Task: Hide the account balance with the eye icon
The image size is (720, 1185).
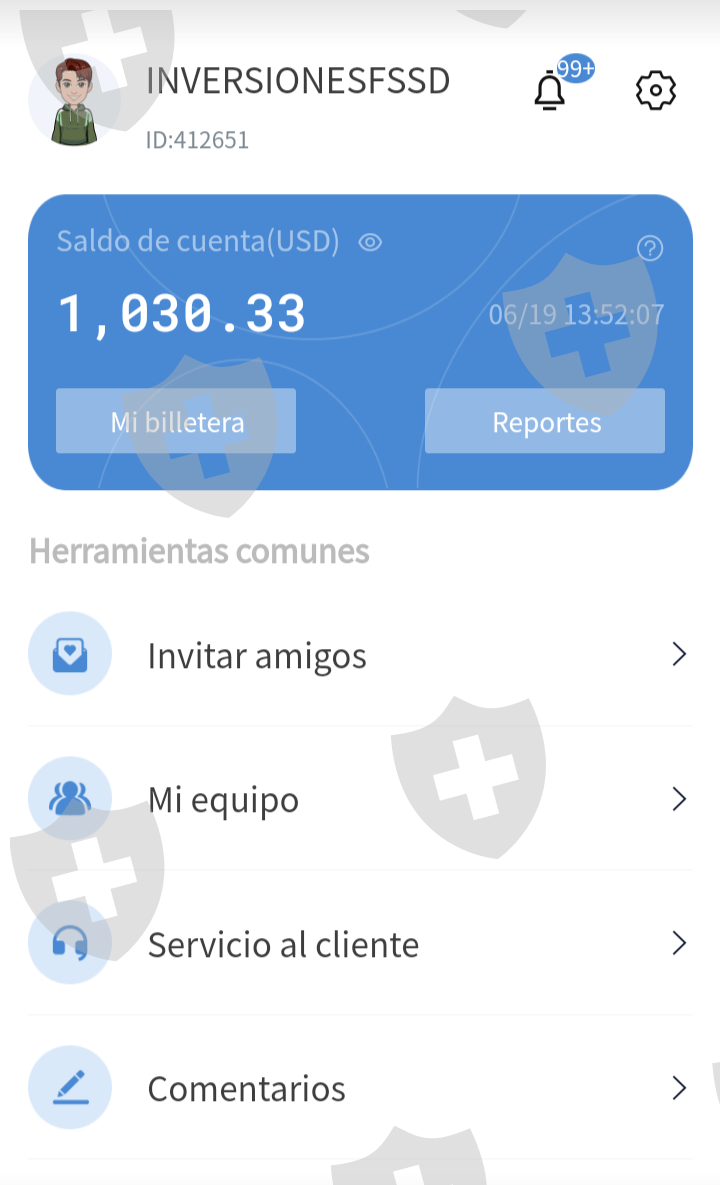Action: tap(370, 243)
